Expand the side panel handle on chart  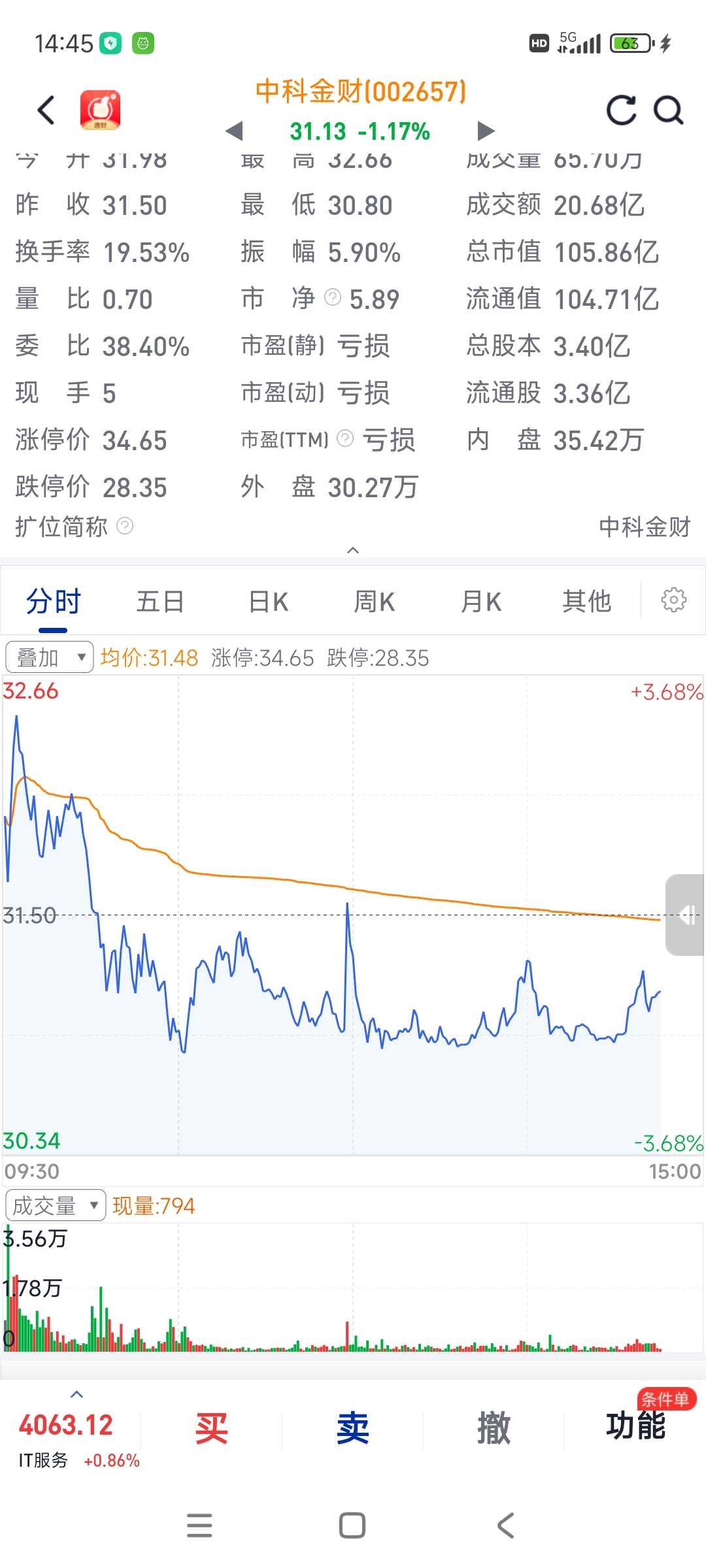pos(685,915)
